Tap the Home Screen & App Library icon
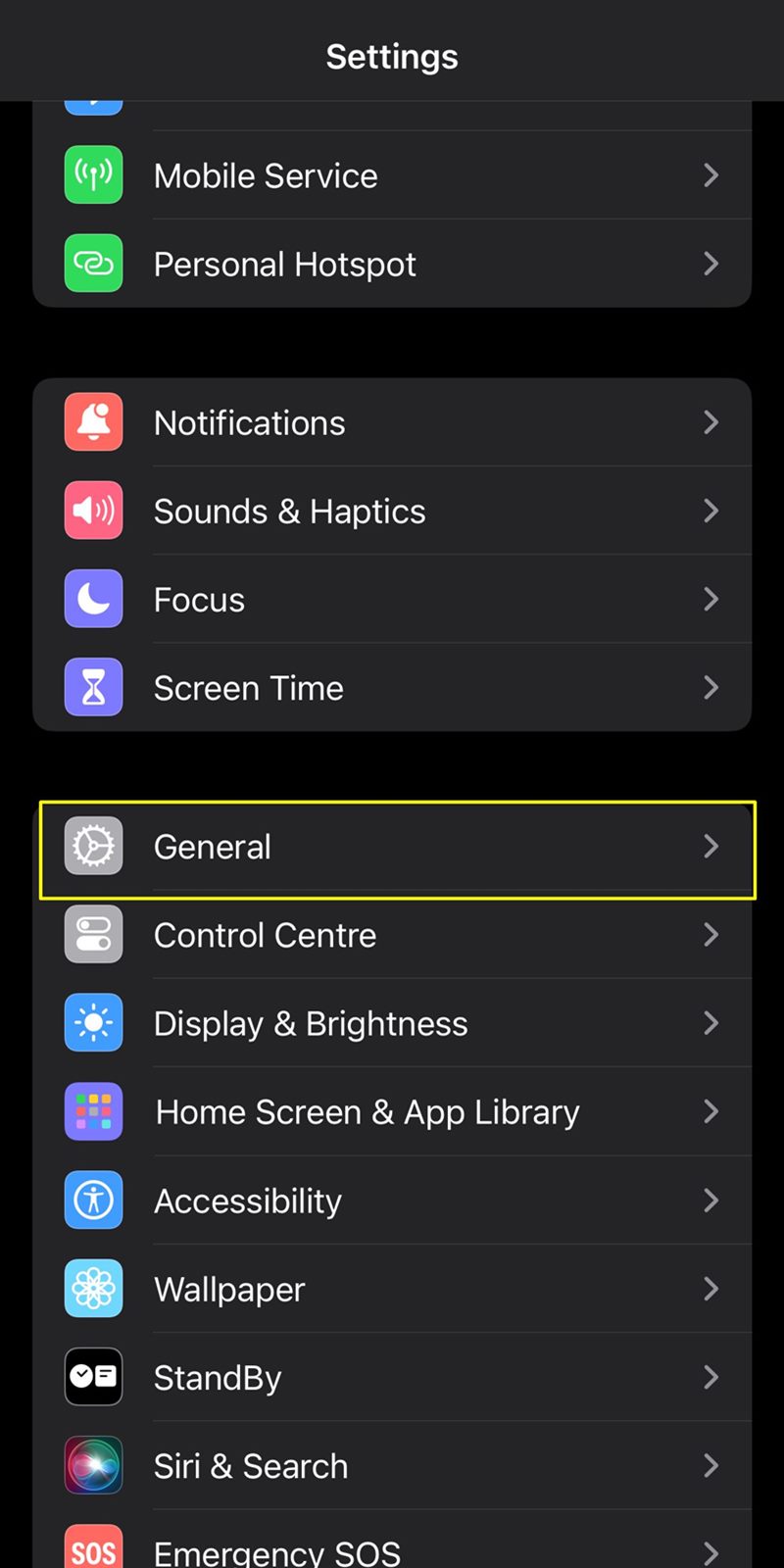 (x=93, y=1111)
